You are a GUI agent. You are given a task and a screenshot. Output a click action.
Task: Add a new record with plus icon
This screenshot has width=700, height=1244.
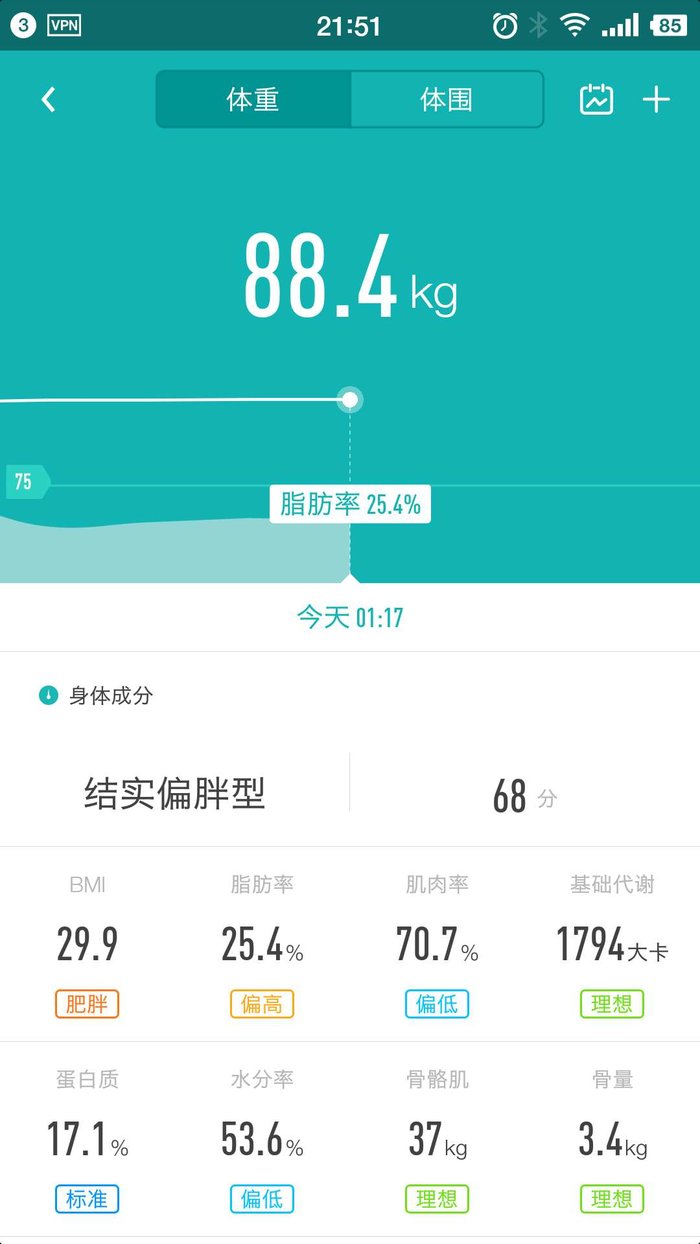point(656,99)
